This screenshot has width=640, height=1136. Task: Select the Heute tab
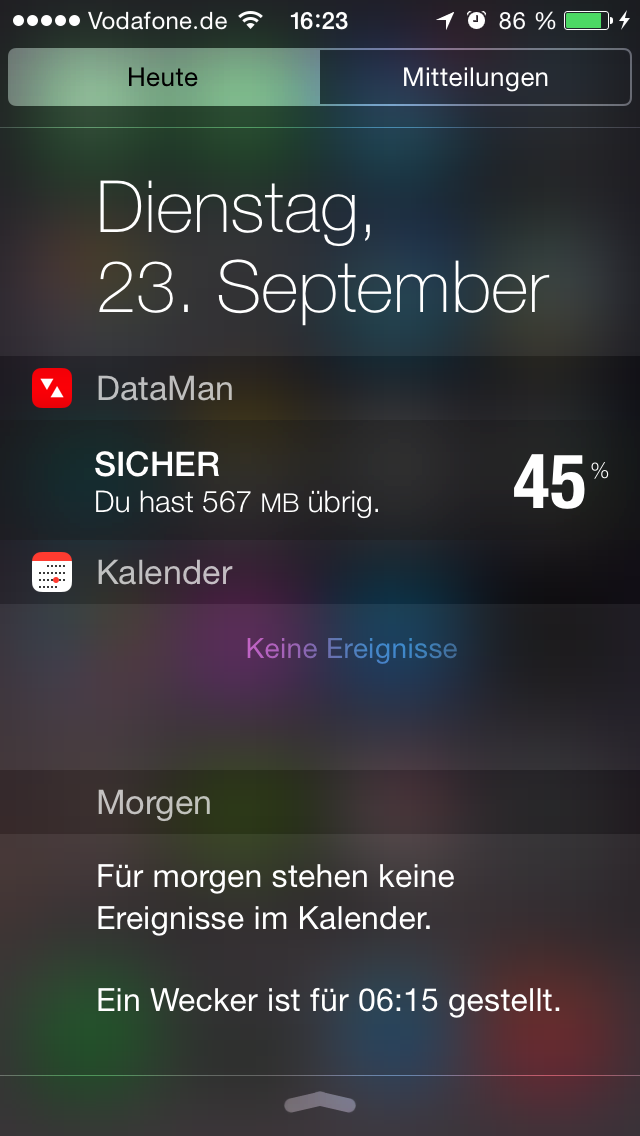pyautogui.click(x=164, y=78)
